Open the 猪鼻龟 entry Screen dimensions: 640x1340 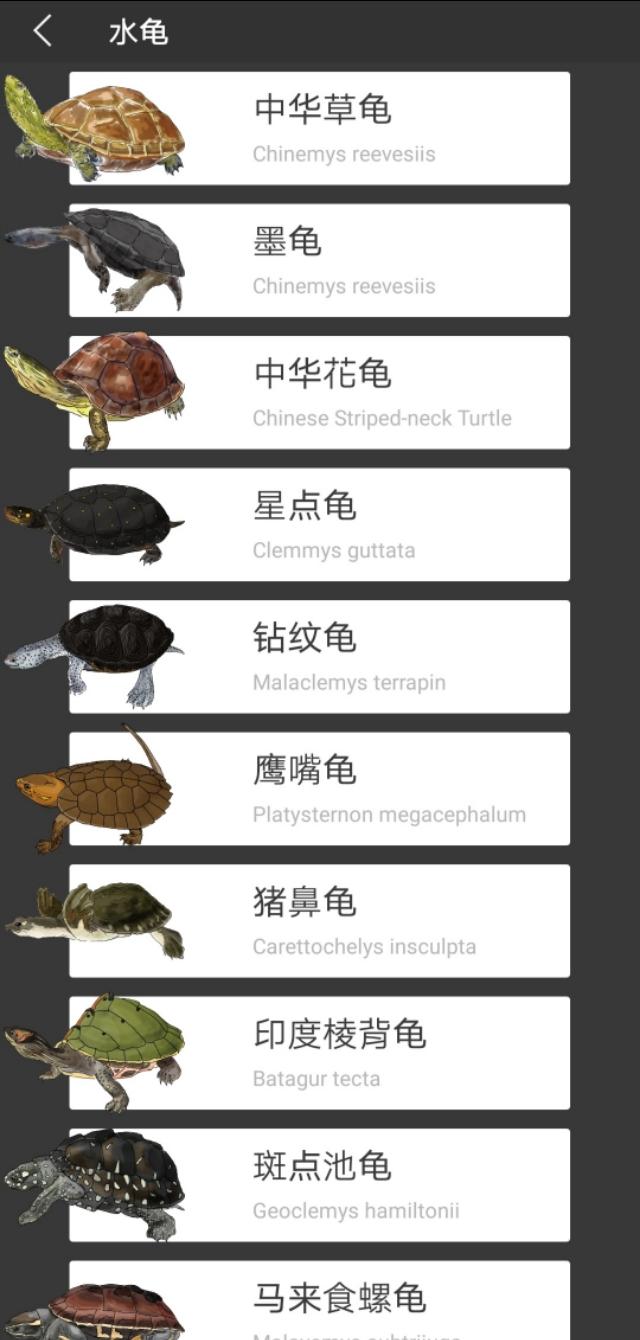320,920
